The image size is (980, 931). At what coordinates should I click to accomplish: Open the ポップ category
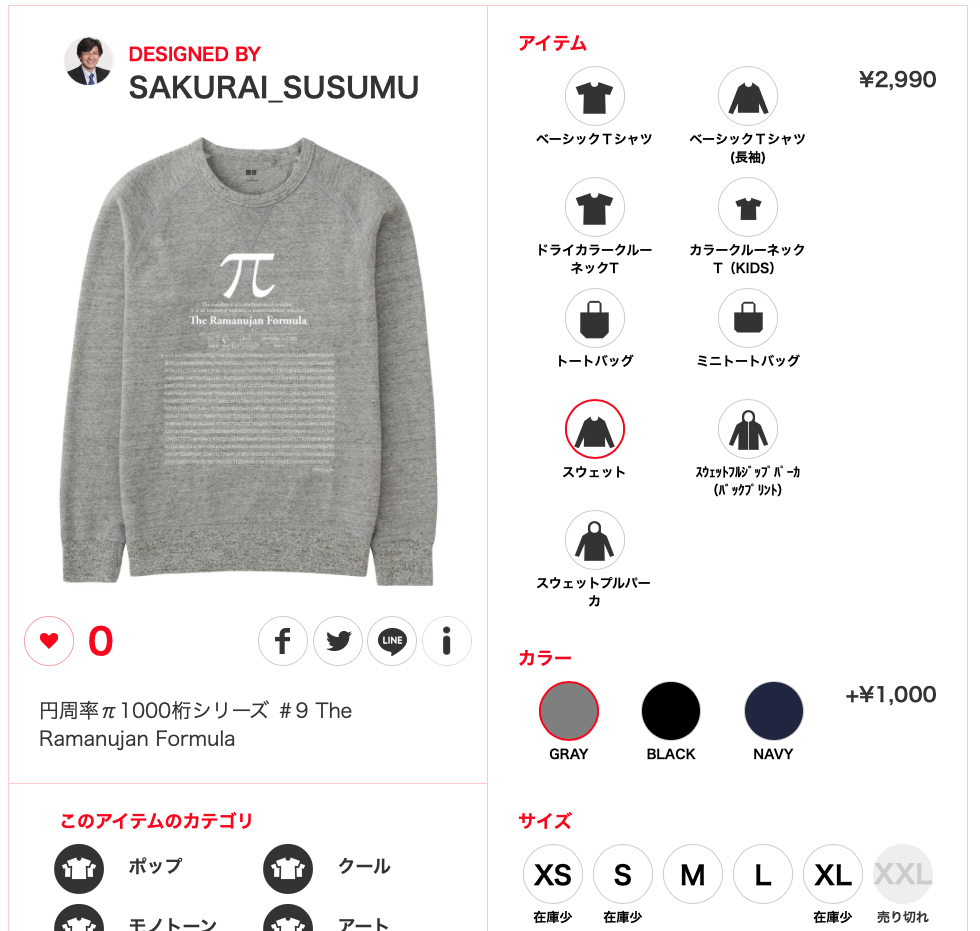coord(155,866)
